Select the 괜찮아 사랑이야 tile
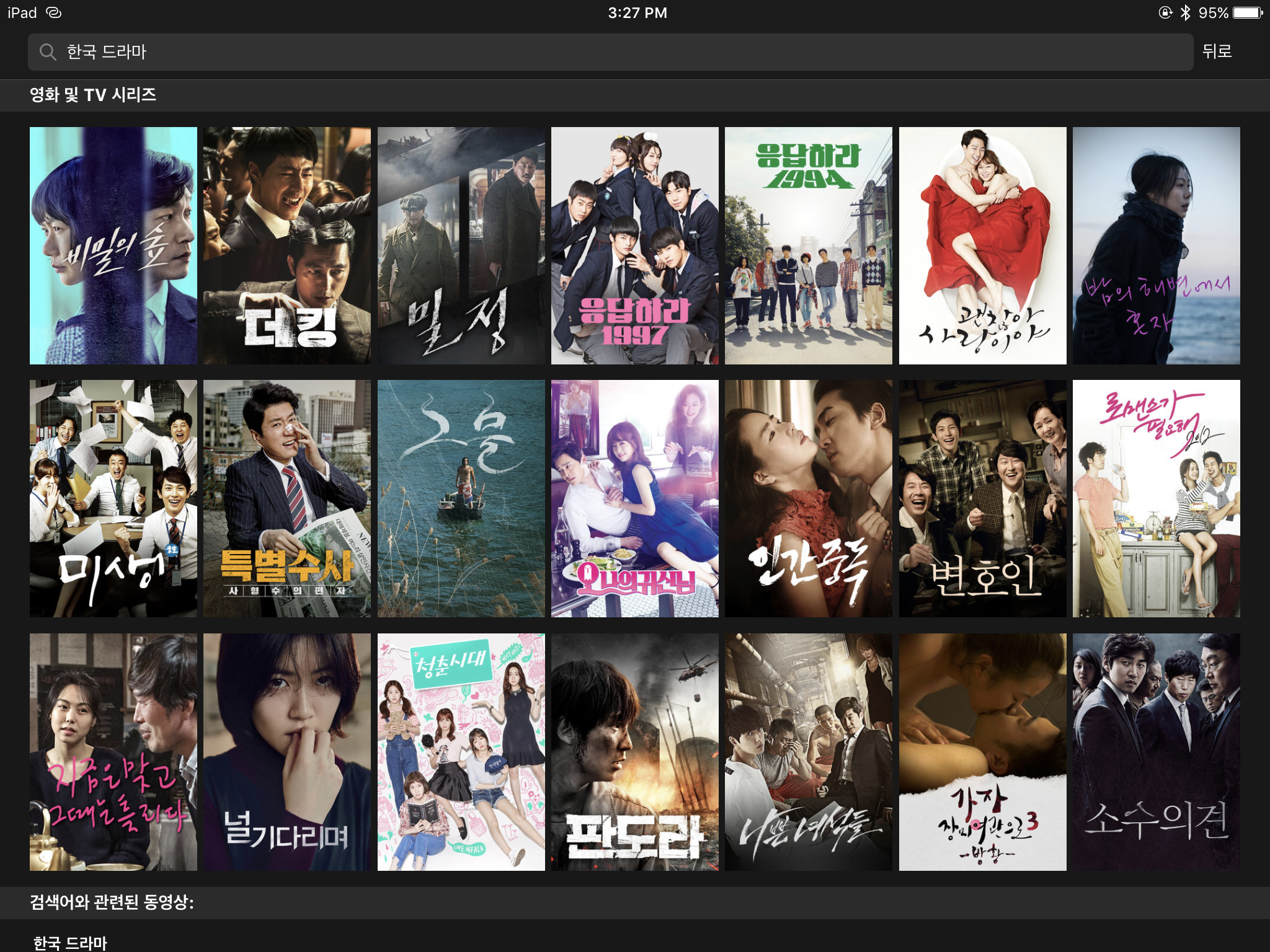The height and width of the screenshot is (952, 1270). coord(982,245)
